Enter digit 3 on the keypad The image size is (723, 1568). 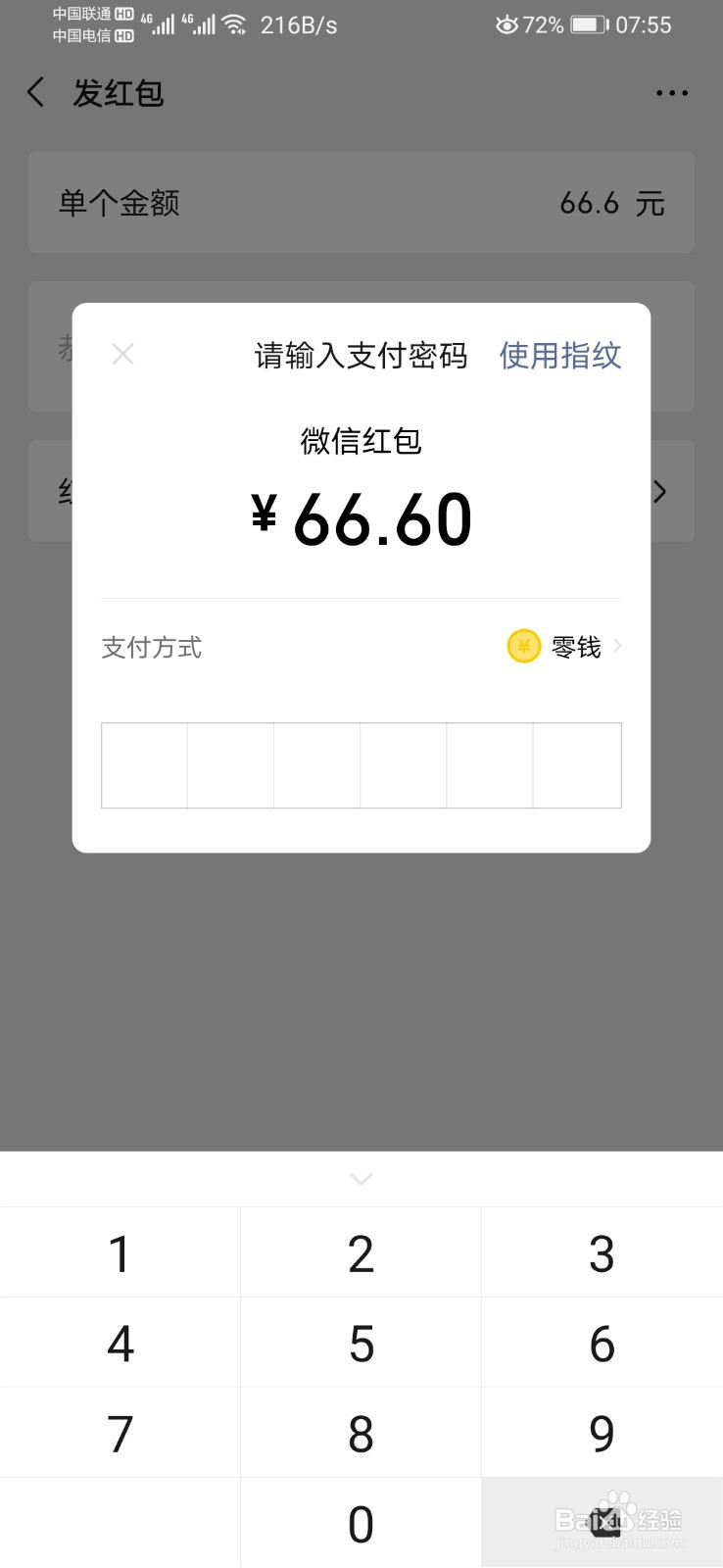602,1253
